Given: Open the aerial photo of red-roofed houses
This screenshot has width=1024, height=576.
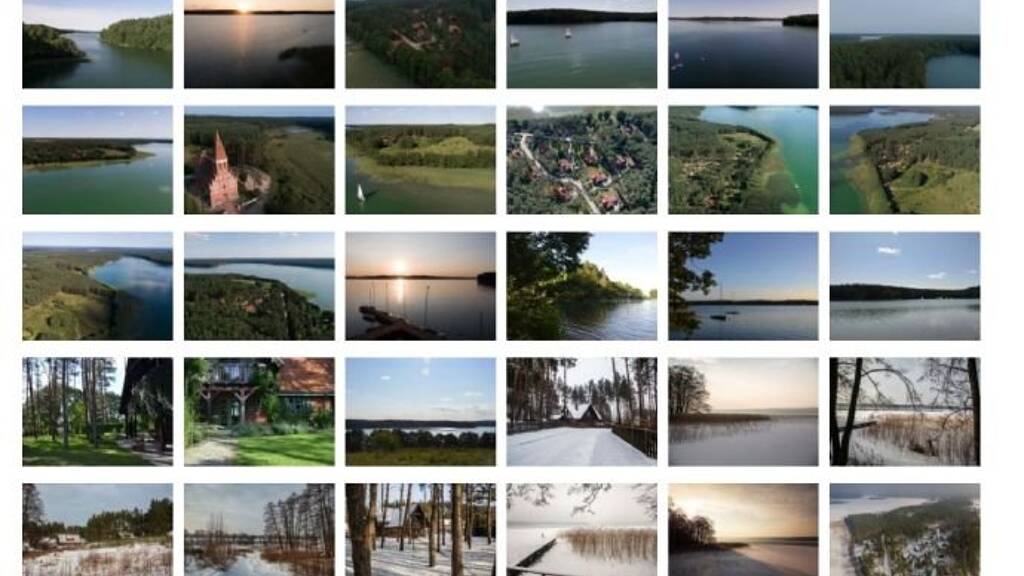Looking at the screenshot, I should (x=582, y=160).
